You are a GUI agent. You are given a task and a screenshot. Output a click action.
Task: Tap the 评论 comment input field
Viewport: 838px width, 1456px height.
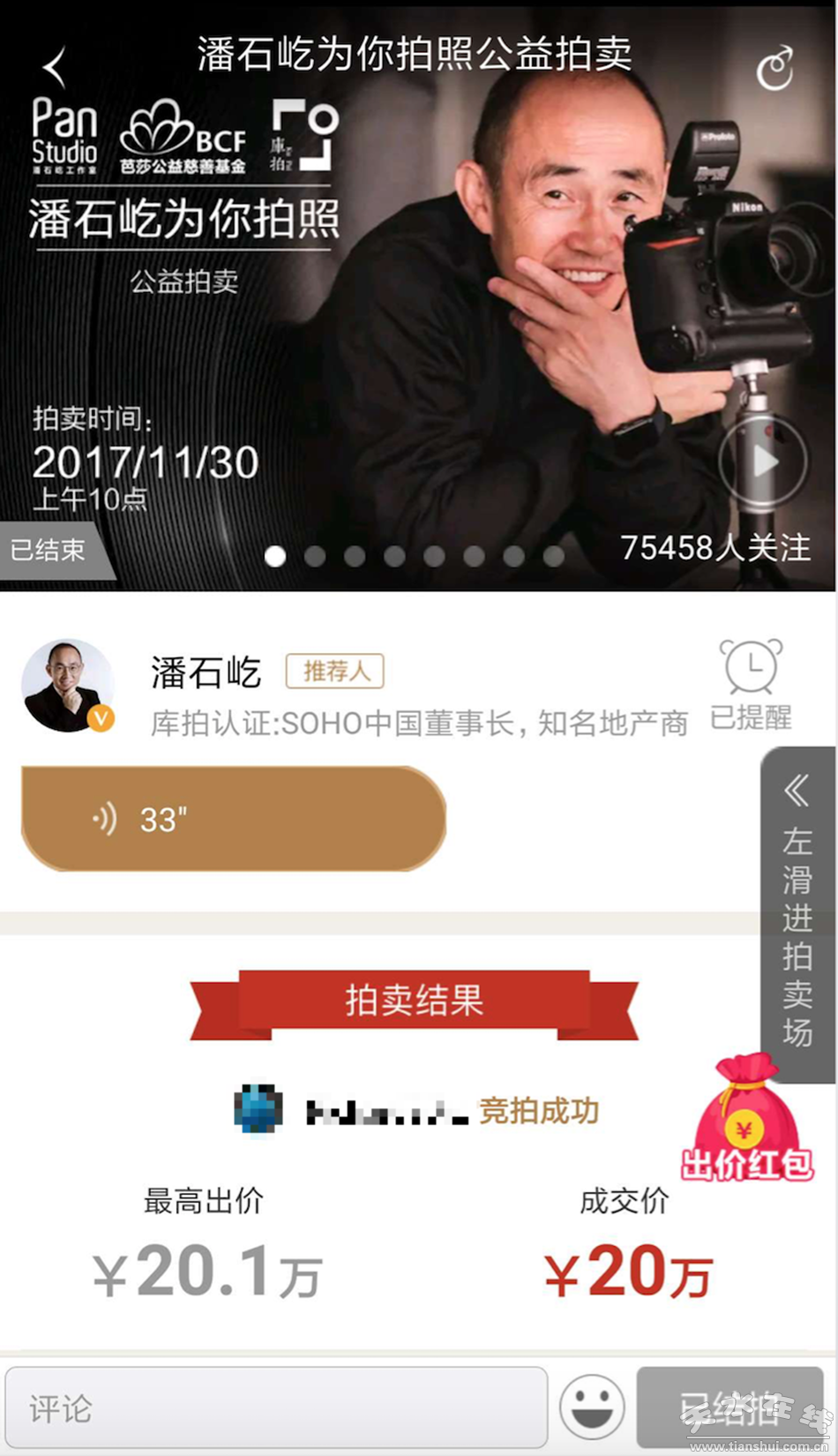point(276,1407)
